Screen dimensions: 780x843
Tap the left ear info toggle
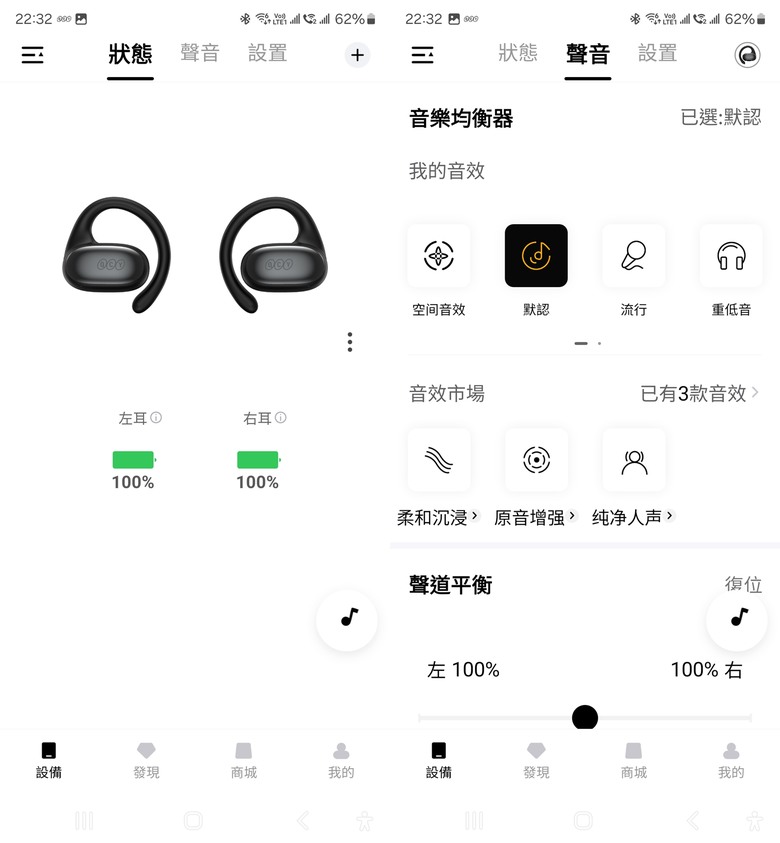click(x=158, y=418)
